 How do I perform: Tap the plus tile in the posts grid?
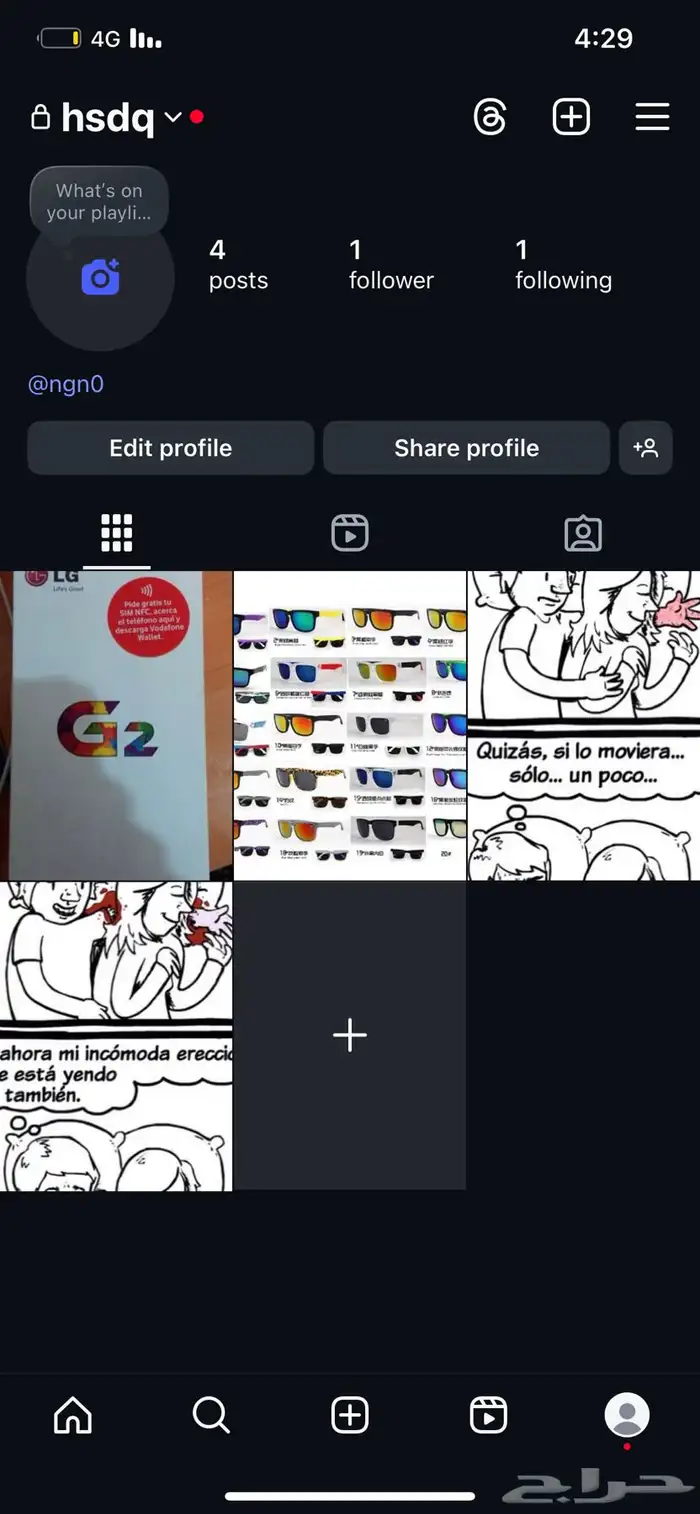click(x=350, y=1036)
